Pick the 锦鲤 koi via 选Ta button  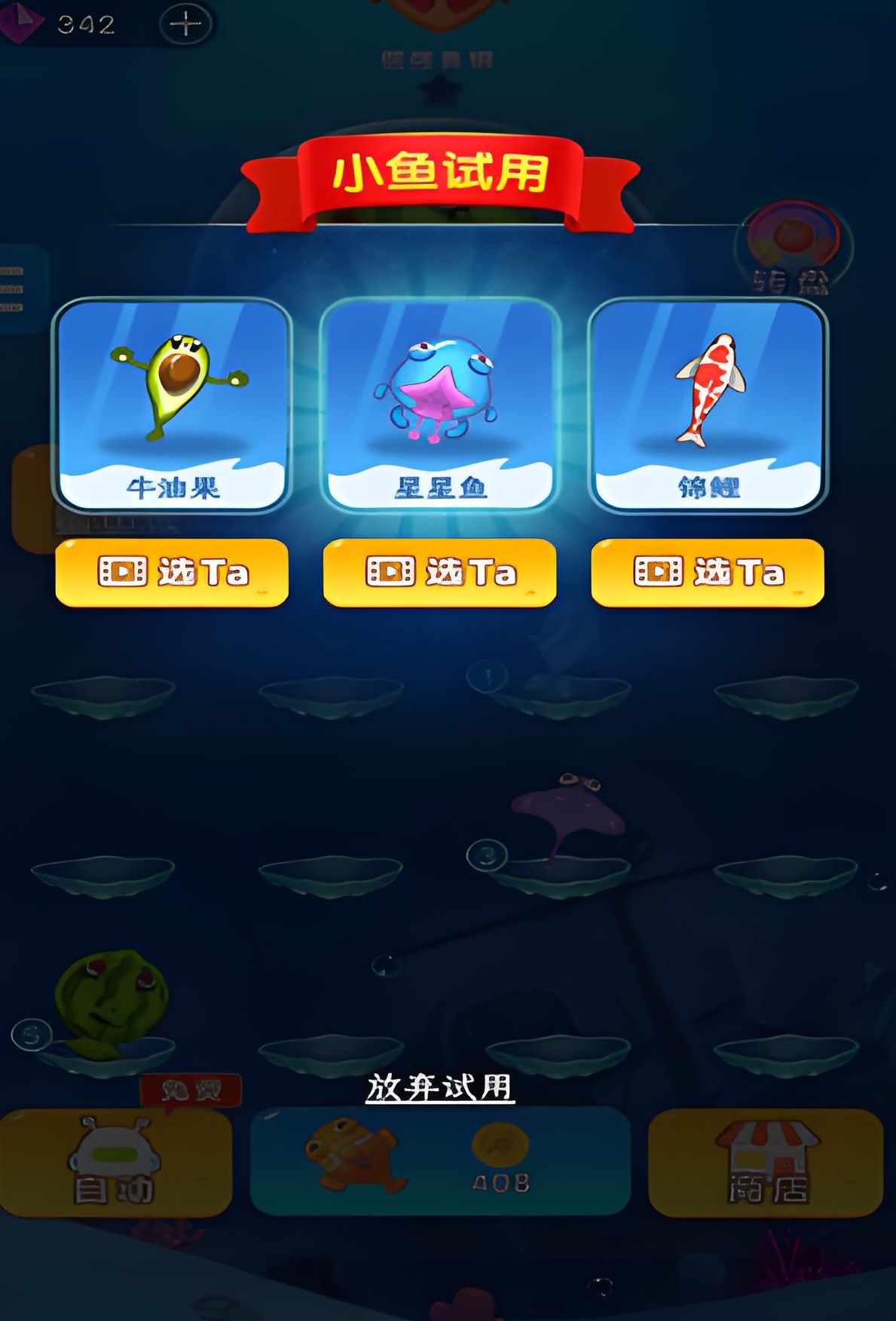(x=708, y=572)
